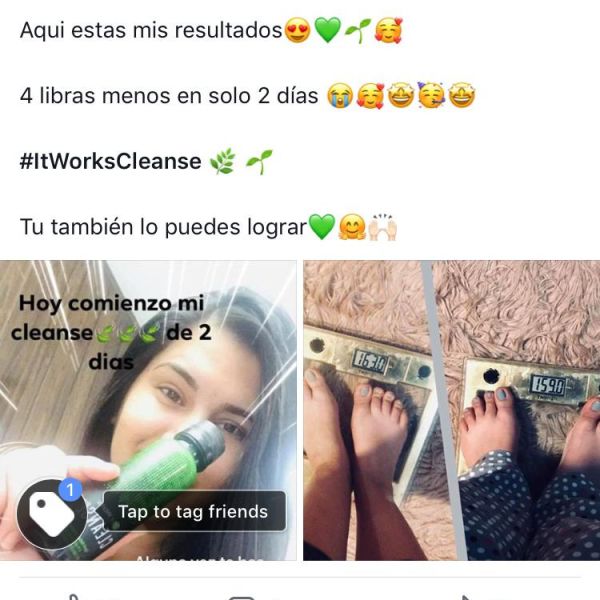Image resolution: width=600 pixels, height=600 pixels.
Task: Open the #ItWorksCleanse hashtag link
Action: [111, 161]
